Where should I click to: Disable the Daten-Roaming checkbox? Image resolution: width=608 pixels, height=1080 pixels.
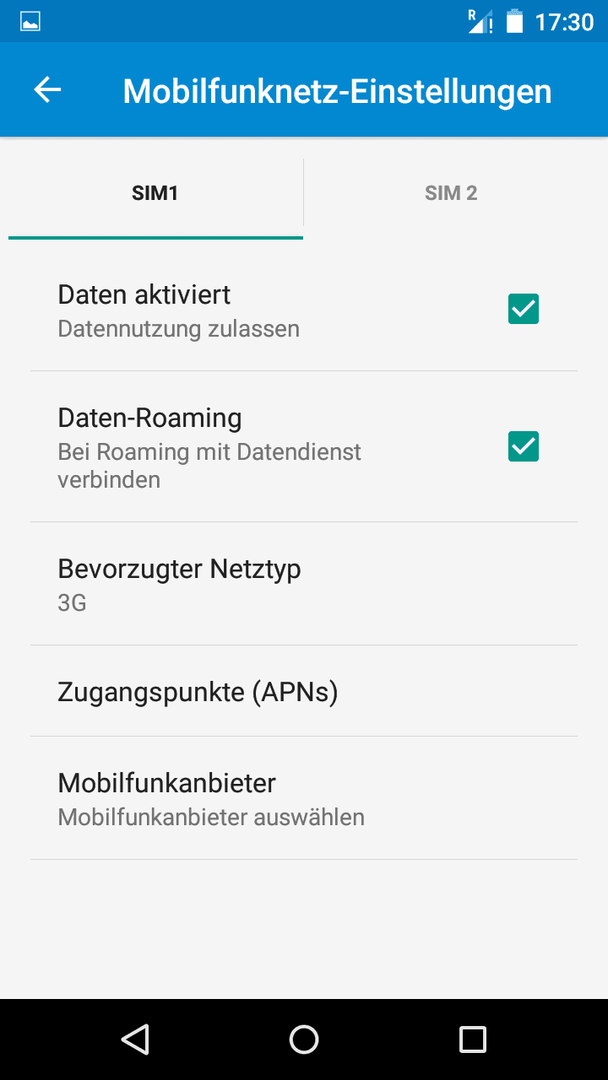click(523, 446)
